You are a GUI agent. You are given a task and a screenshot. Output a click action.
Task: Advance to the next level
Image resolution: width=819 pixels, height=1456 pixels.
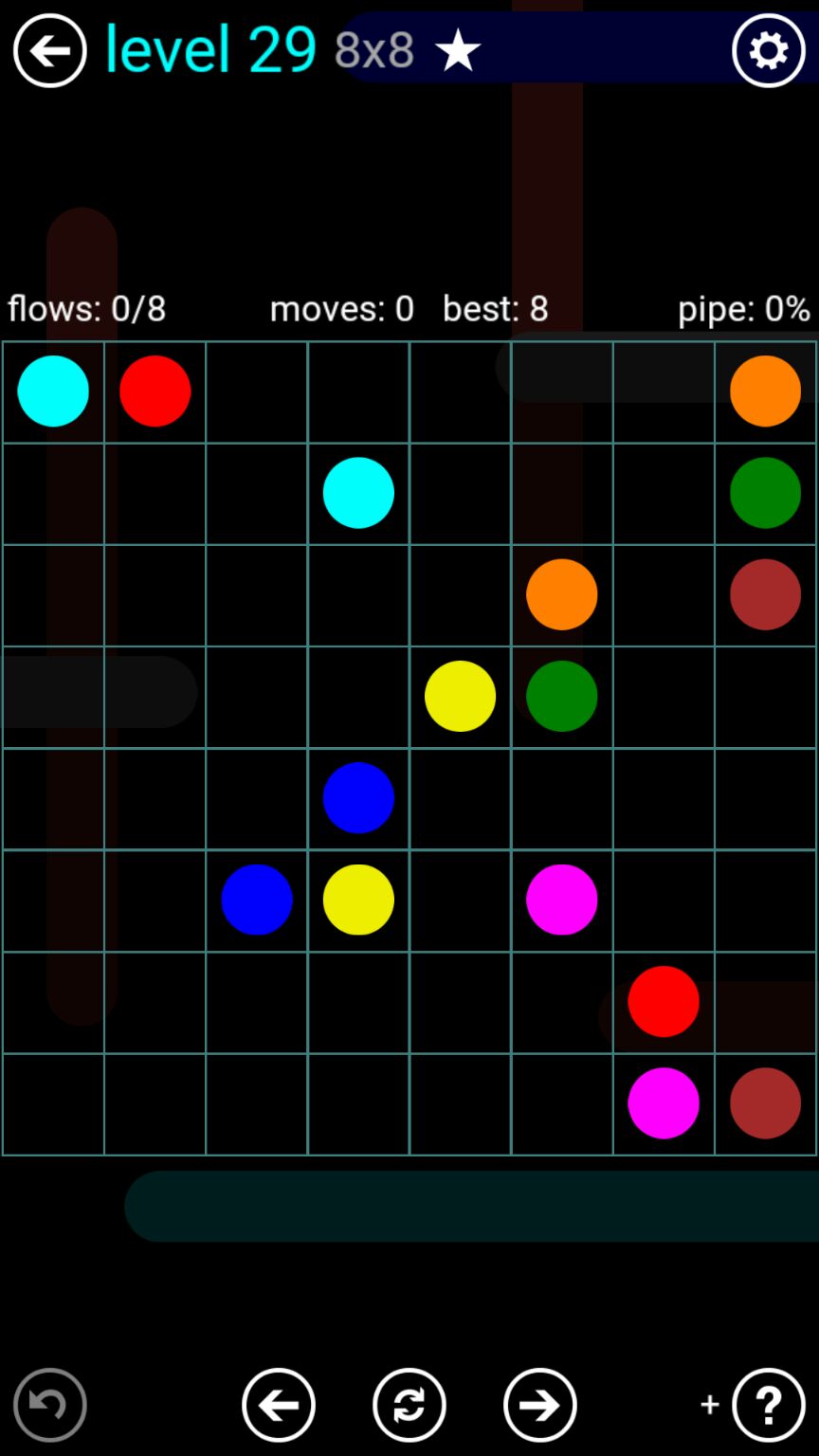coord(540,1405)
